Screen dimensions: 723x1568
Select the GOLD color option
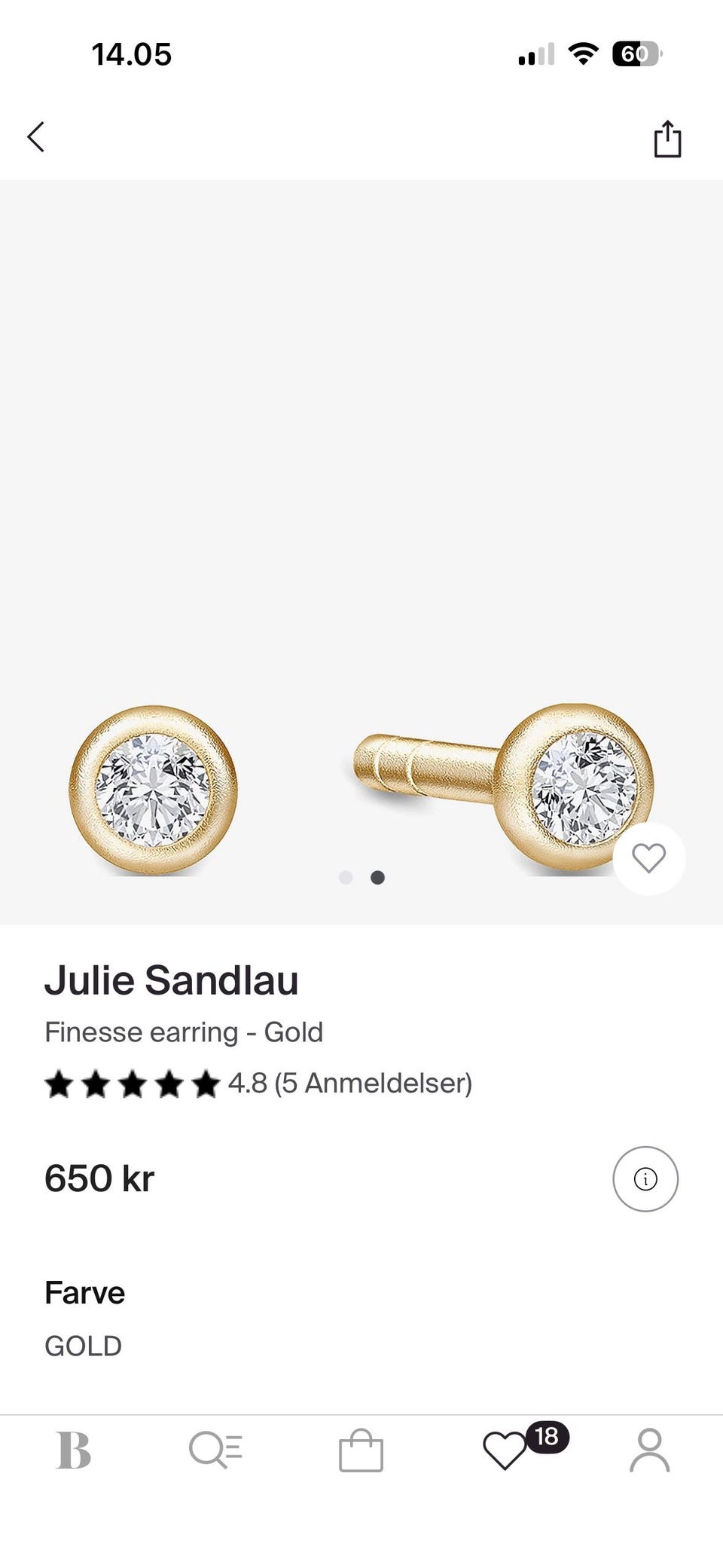pos(84,1346)
